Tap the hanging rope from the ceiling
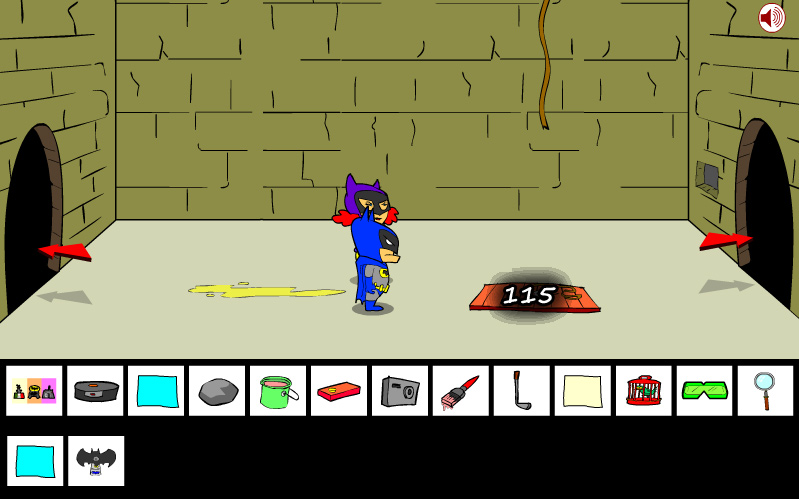This screenshot has height=499, width=799. 544,64
